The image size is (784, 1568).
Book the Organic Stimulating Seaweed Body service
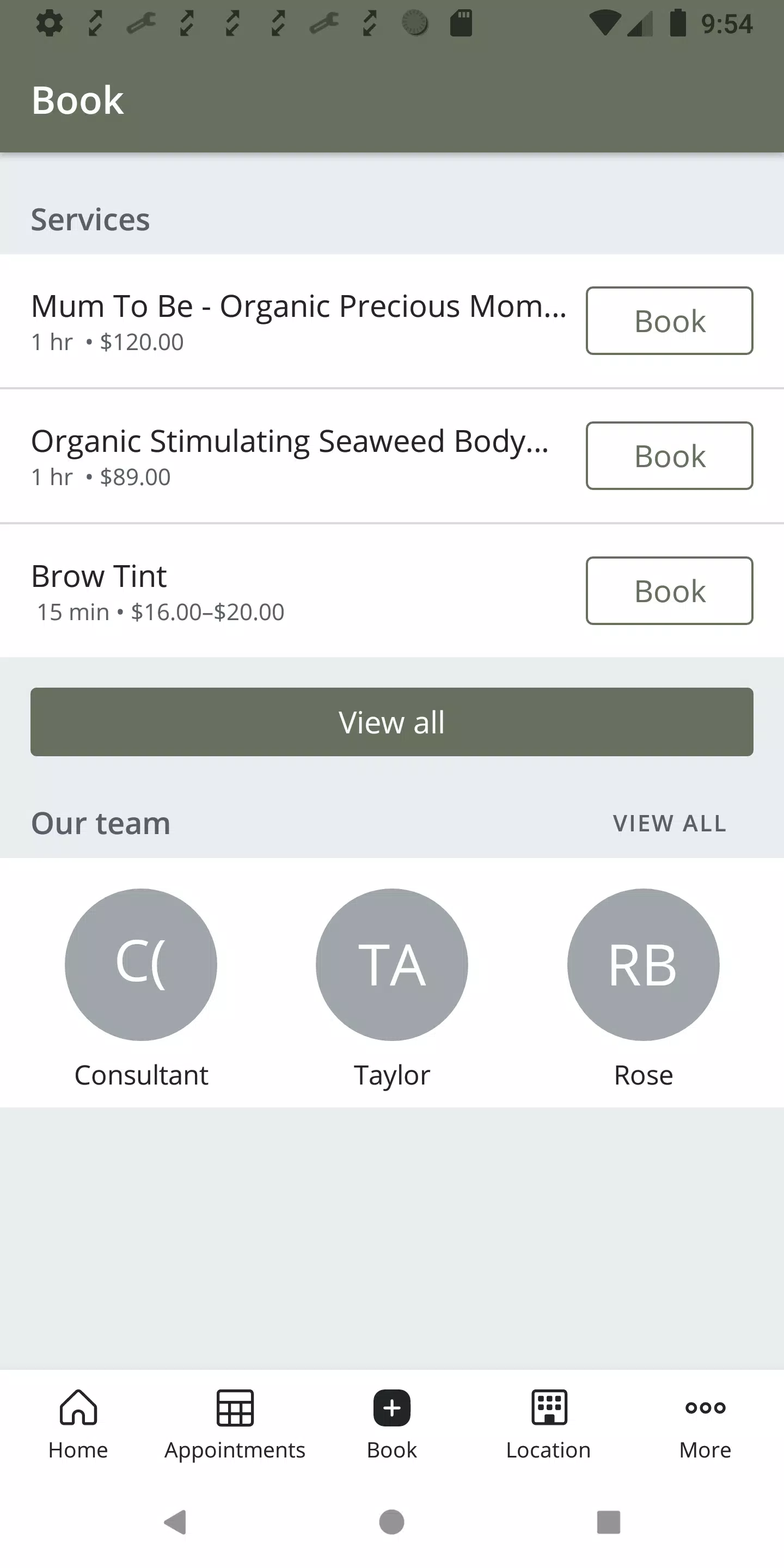[669, 455]
